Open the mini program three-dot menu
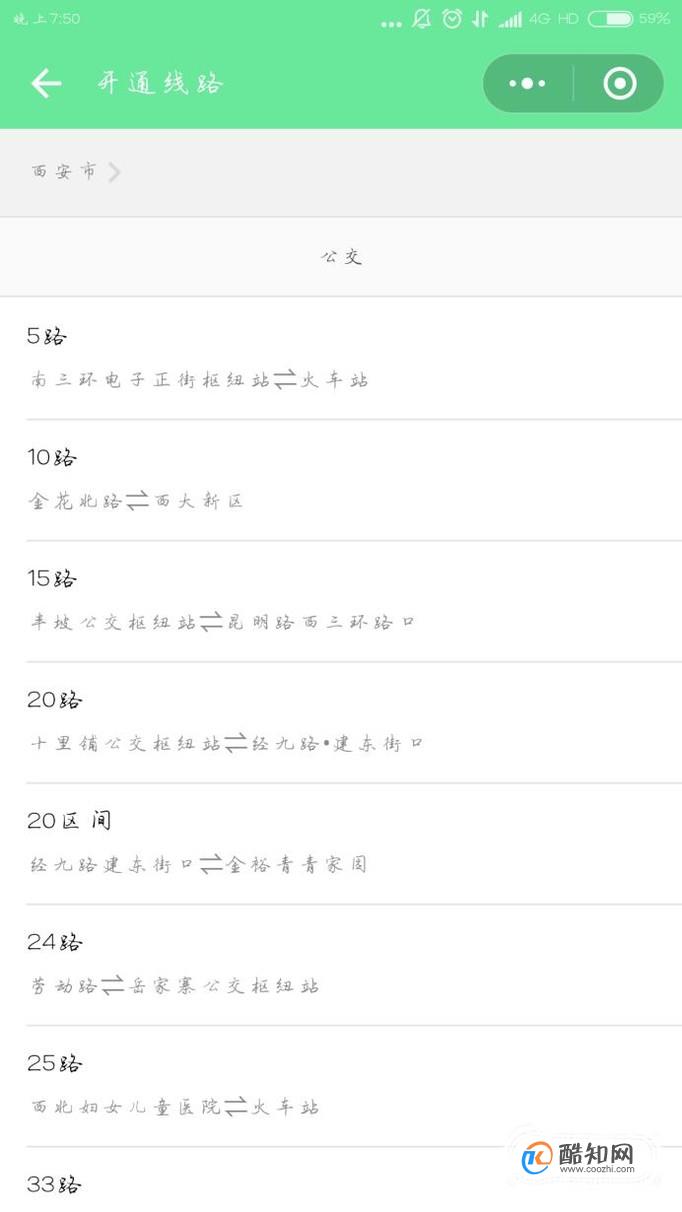The width and height of the screenshot is (682, 1212). [x=527, y=83]
